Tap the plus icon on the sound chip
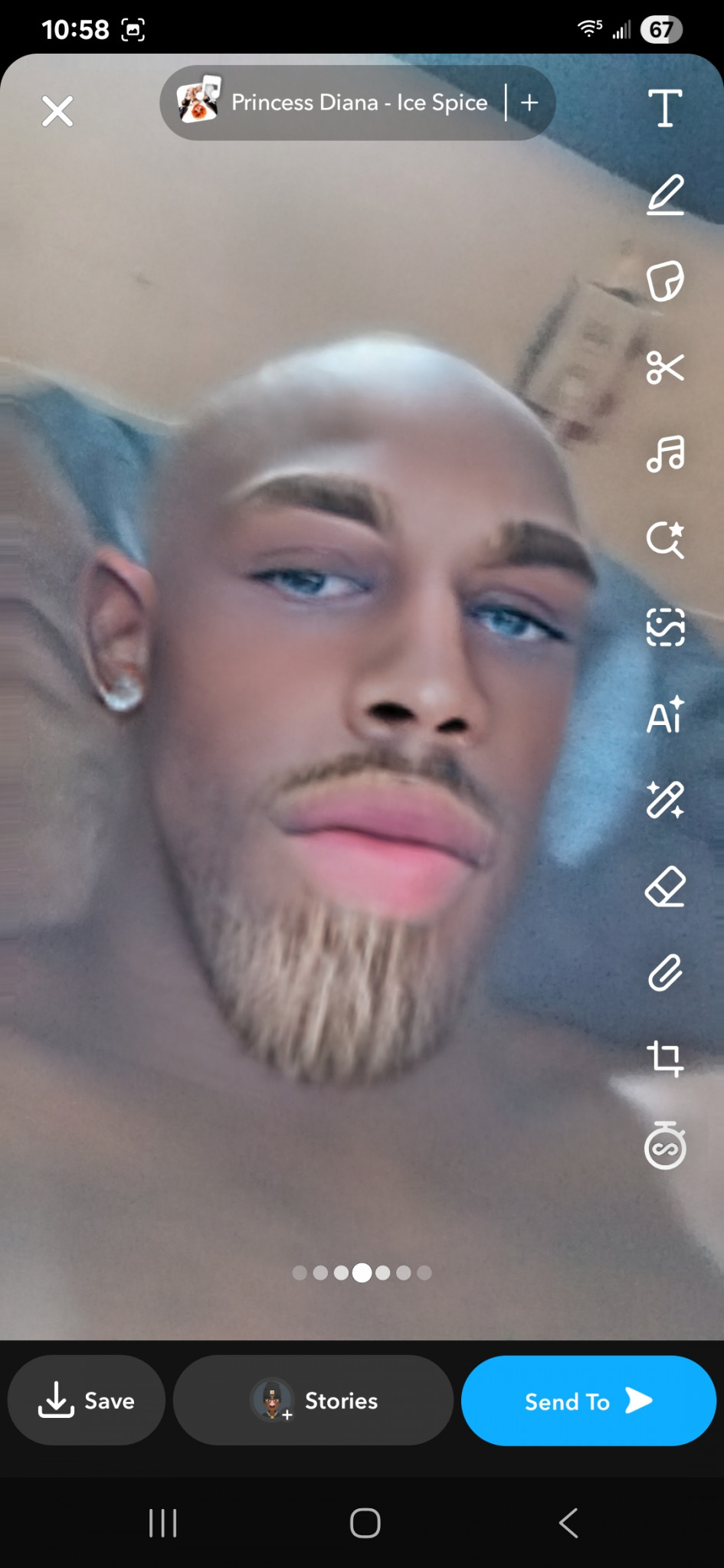724x1568 pixels. click(x=529, y=103)
